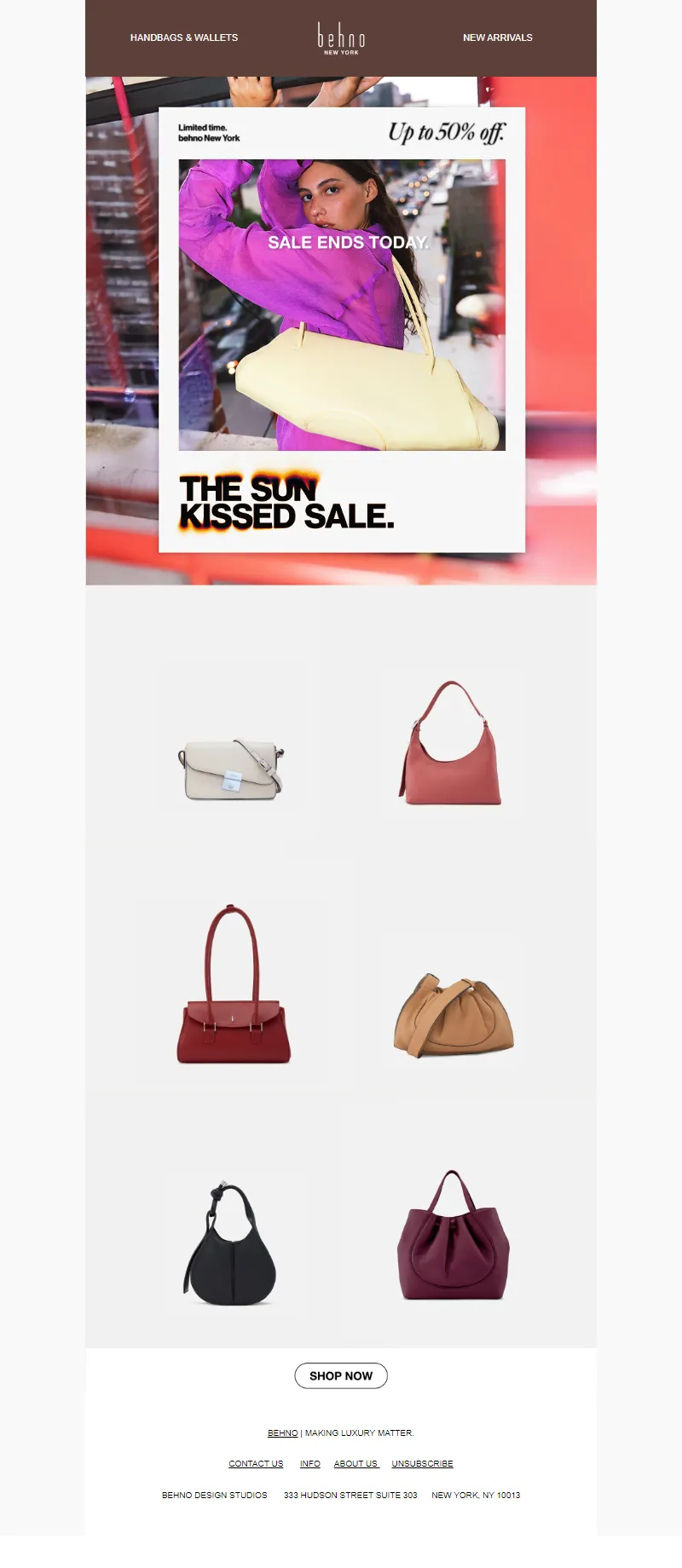Open Handbags & Wallets link
This screenshot has width=682, height=1568.
(x=183, y=37)
